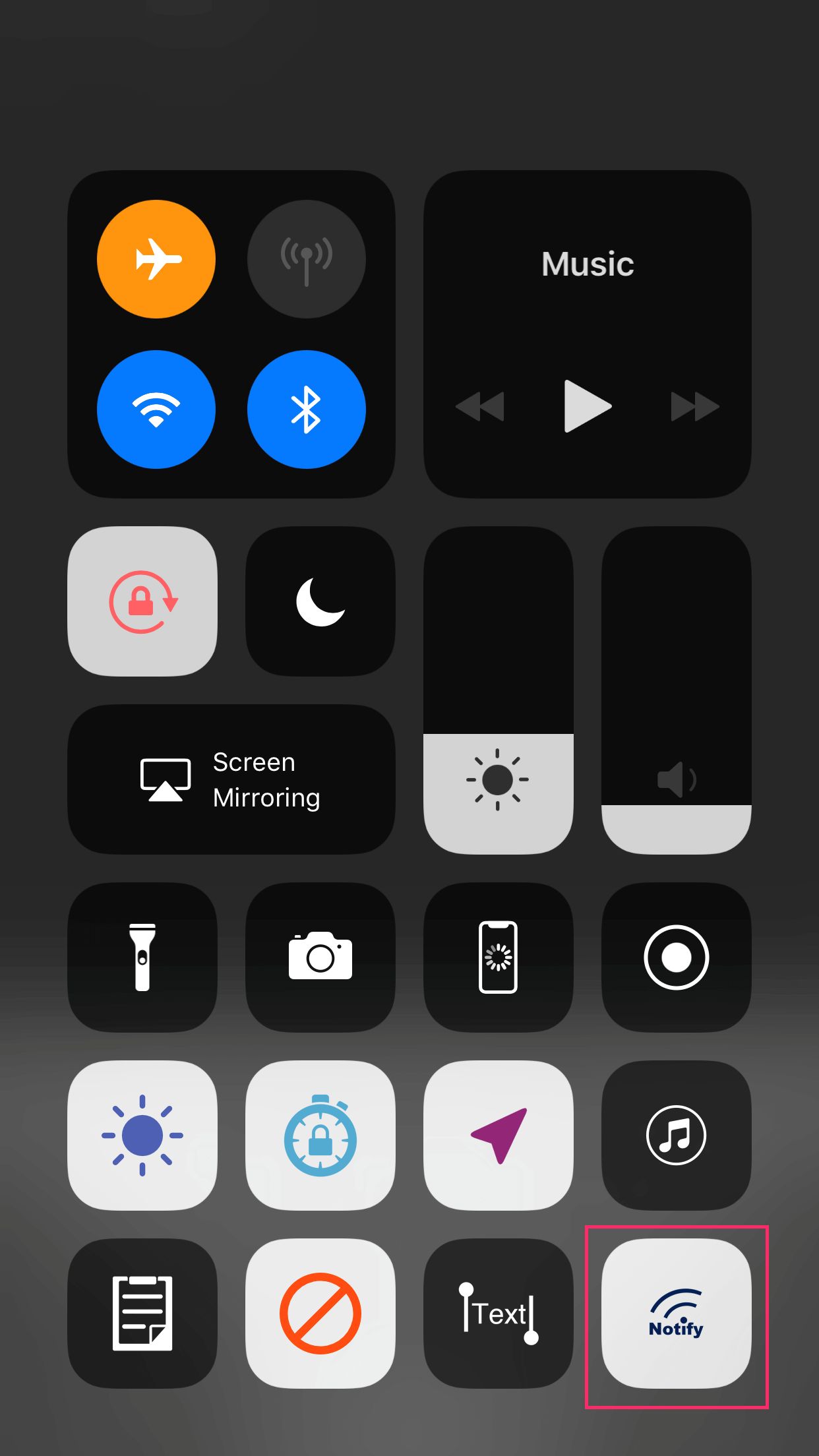Viewport: 819px width, 1456px height.
Task: Tap the phone respring icon
Action: click(499, 957)
